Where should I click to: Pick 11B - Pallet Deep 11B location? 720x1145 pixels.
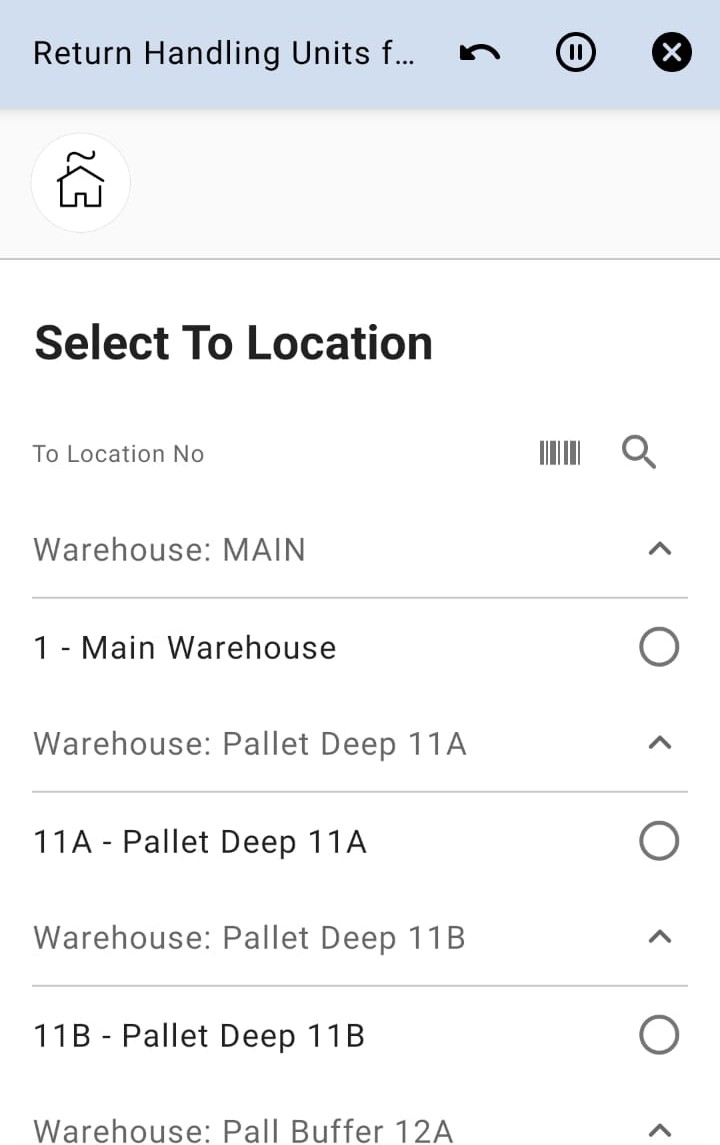tap(658, 1035)
